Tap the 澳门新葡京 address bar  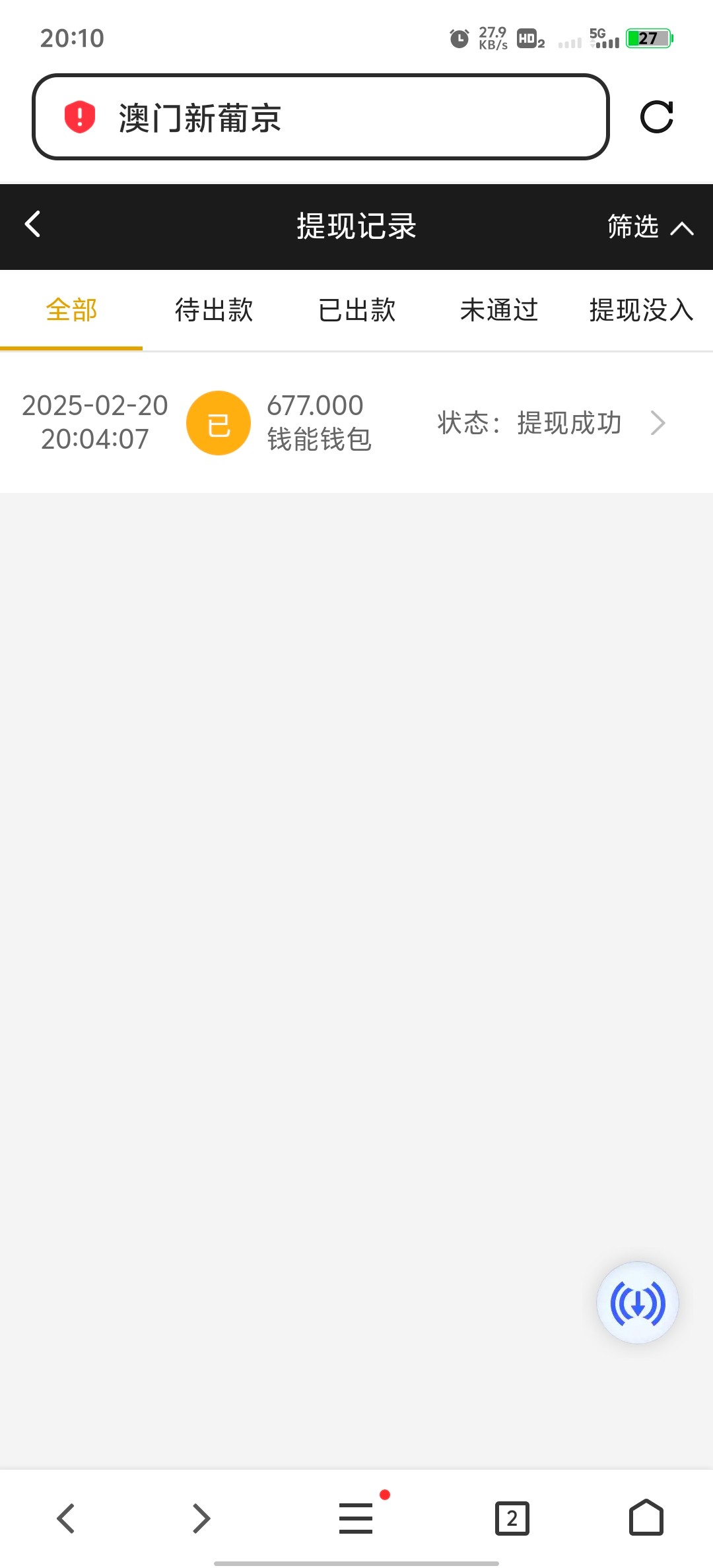click(320, 117)
